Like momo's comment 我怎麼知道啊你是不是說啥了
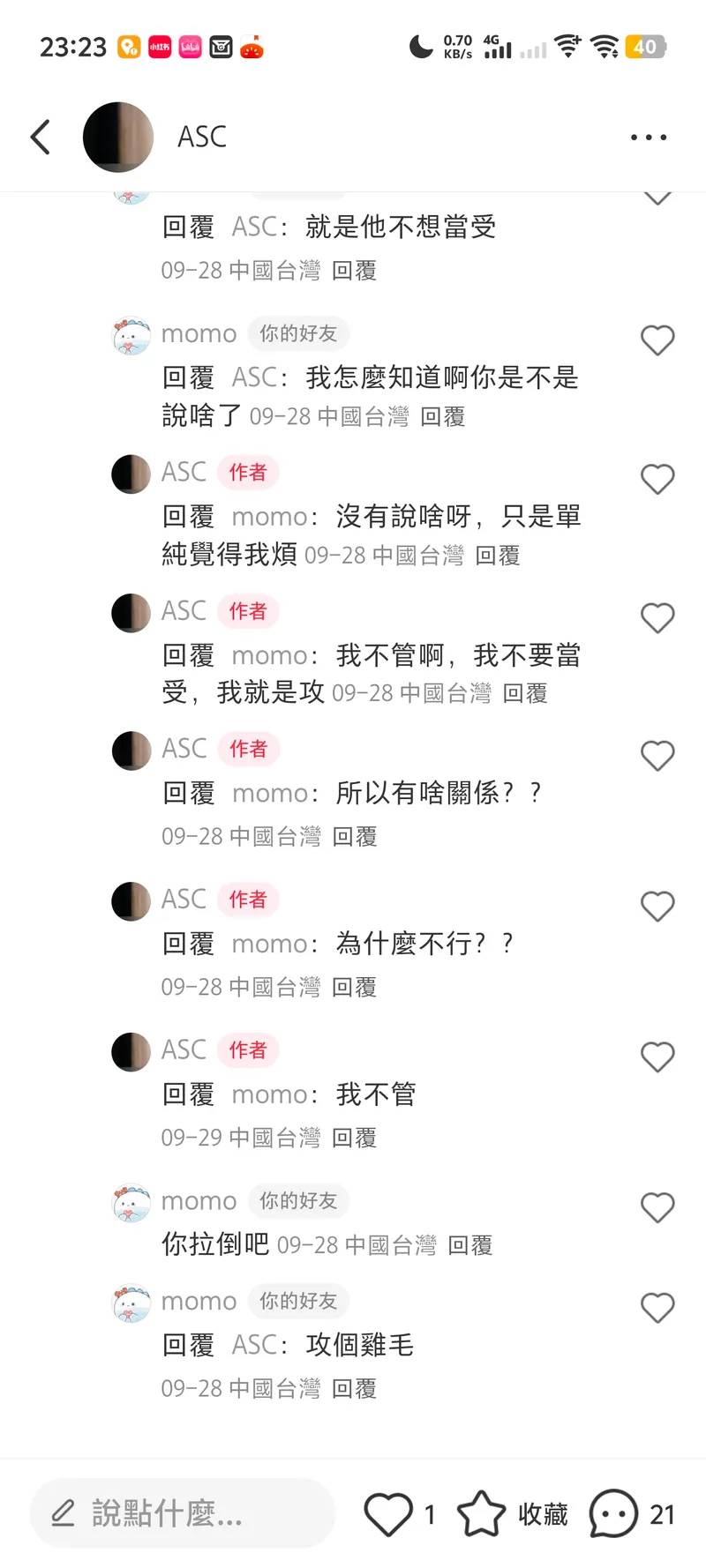 pyautogui.click(x=657, y=340)
